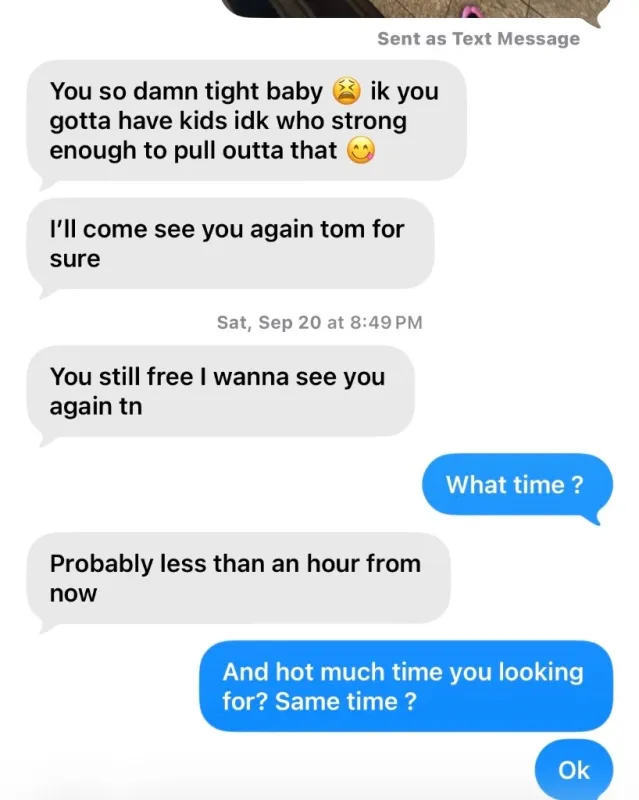
Task: Open the photo attachment above Sent as Text Message
Action: pos(414,8)
